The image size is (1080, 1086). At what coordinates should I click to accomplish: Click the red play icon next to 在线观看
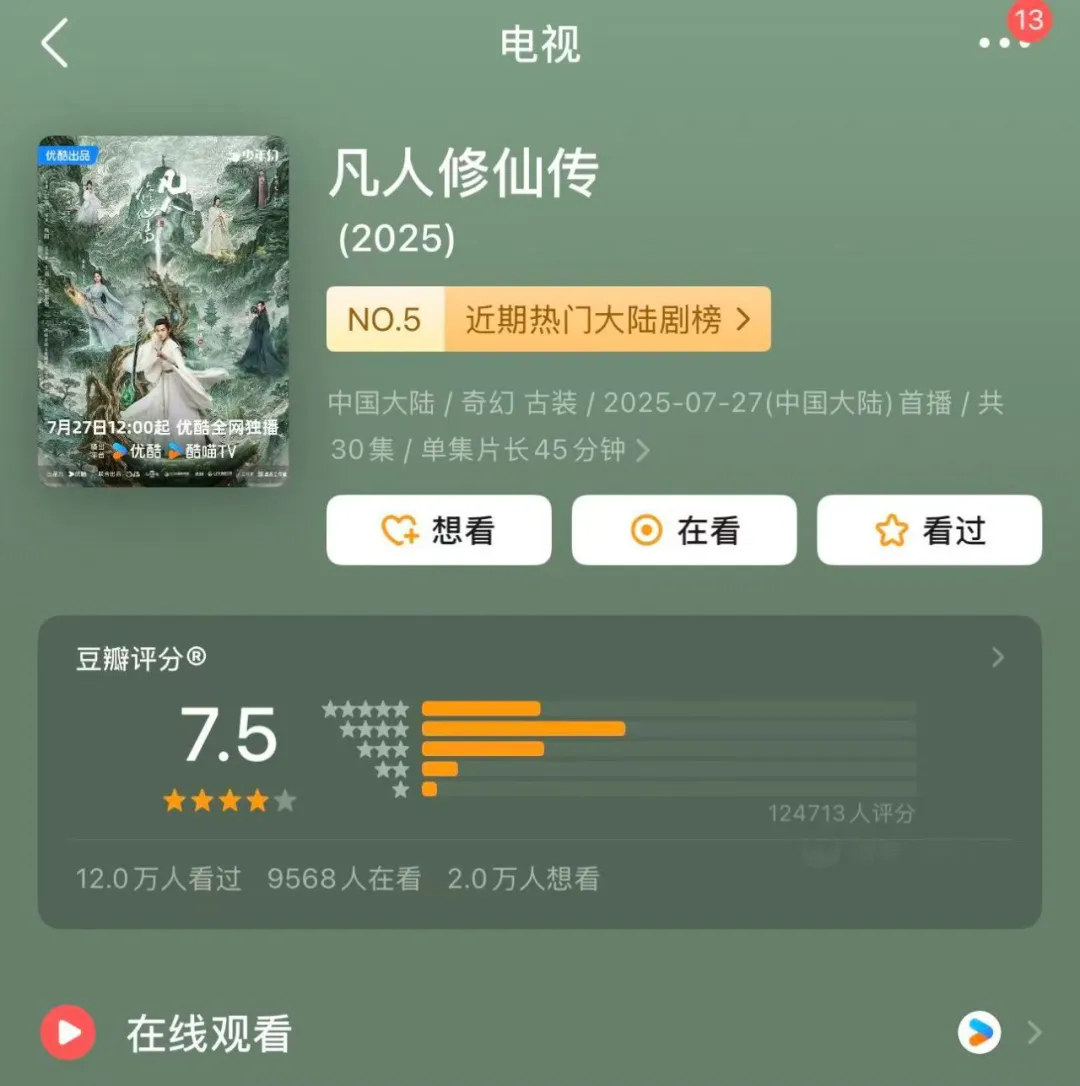66,1035
